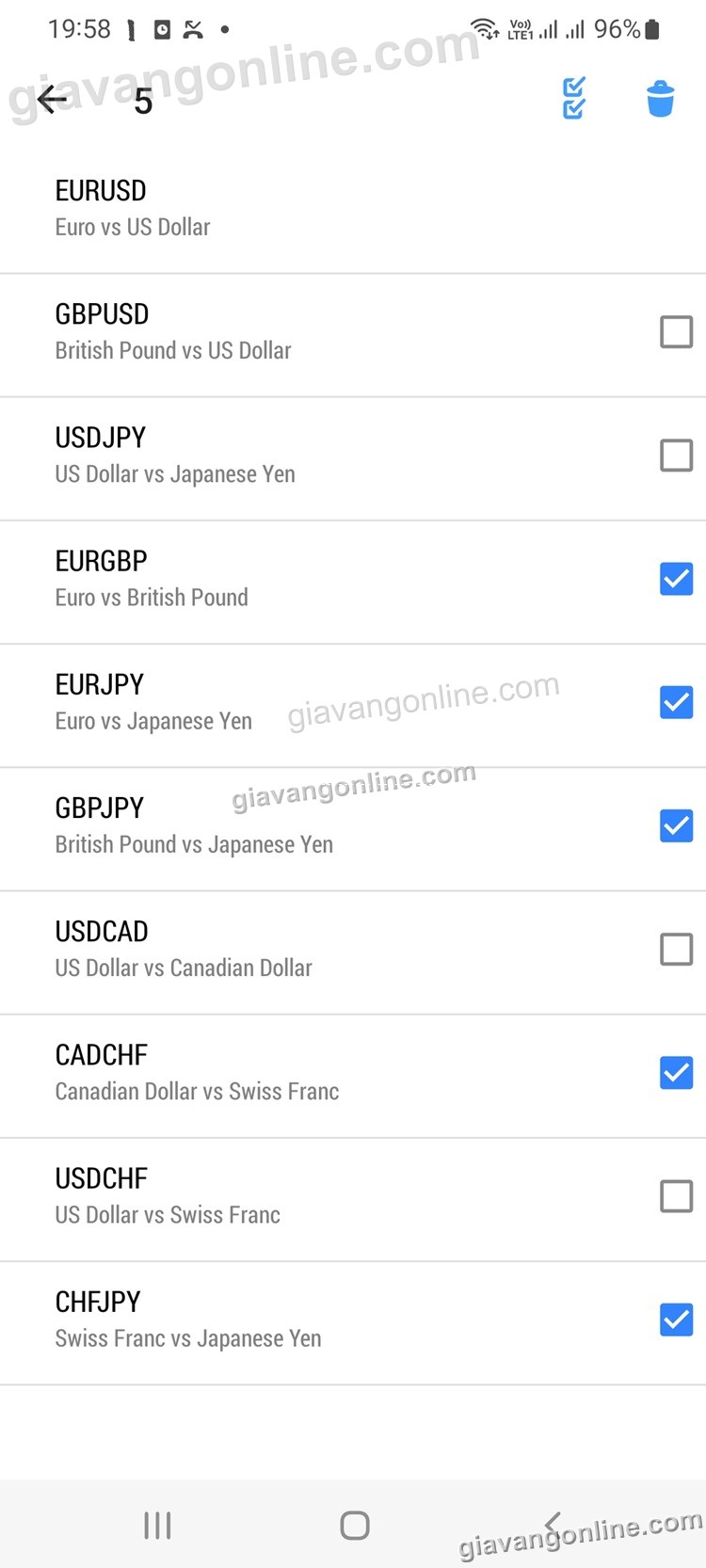Open recent apps from the navigation bar
Viewport: 706px width, 1568px height.
click(x=157, y=1526)
